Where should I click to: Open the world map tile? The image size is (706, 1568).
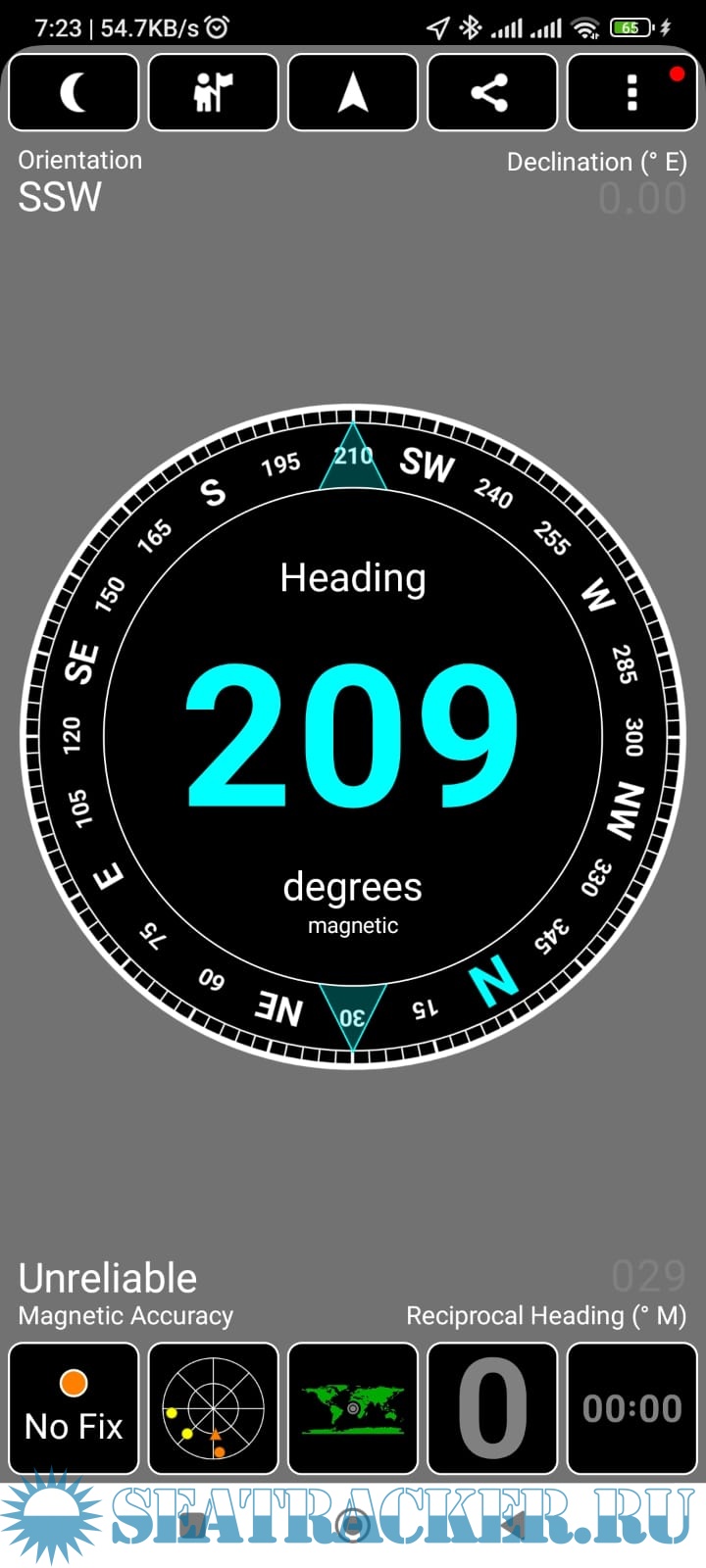[x=353, y=1408]
